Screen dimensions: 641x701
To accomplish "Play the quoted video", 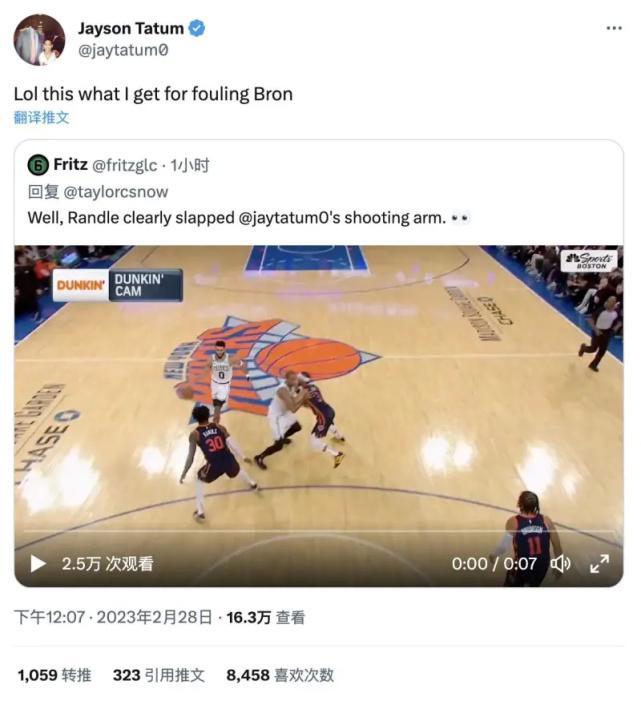I will [x=38, y=564].
